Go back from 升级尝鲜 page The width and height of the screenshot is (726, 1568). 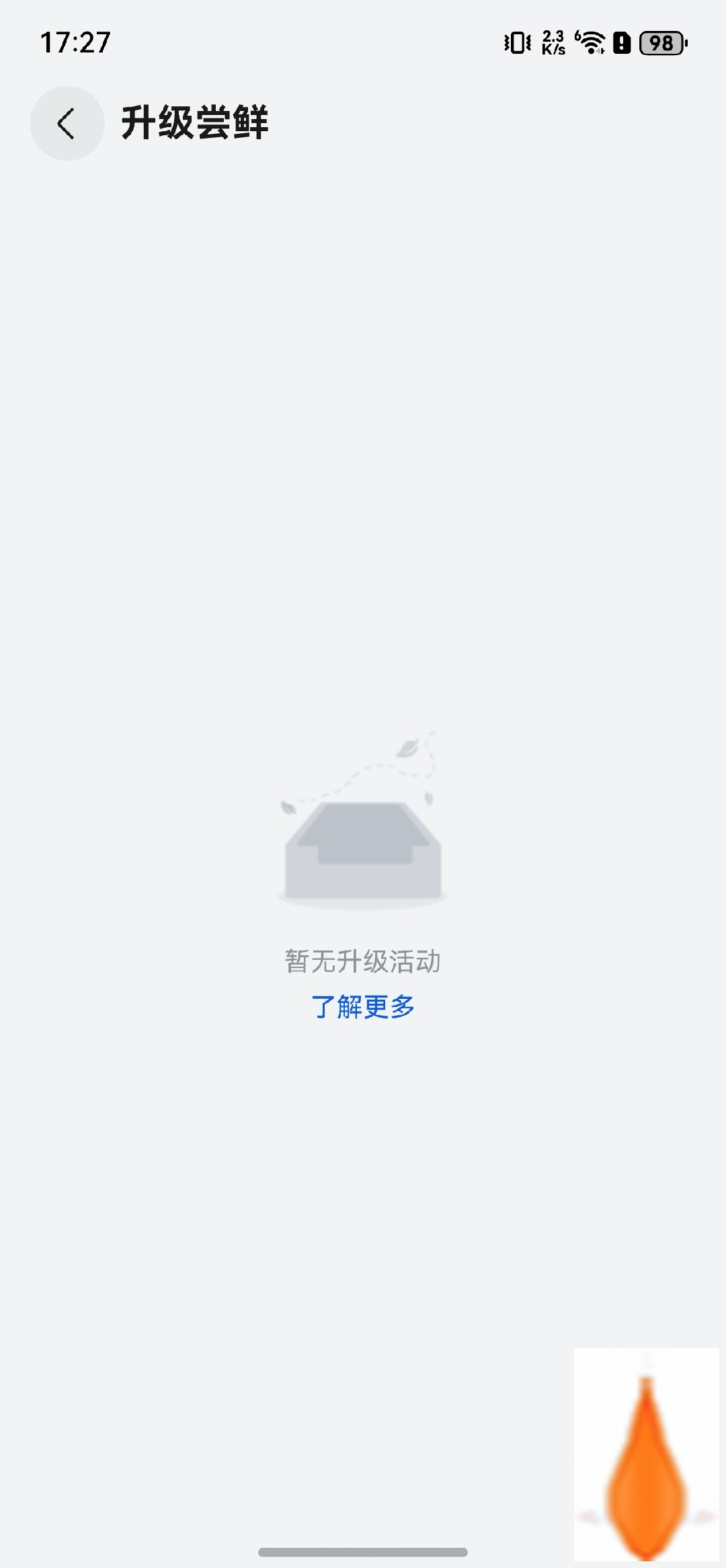coord(67,124)
